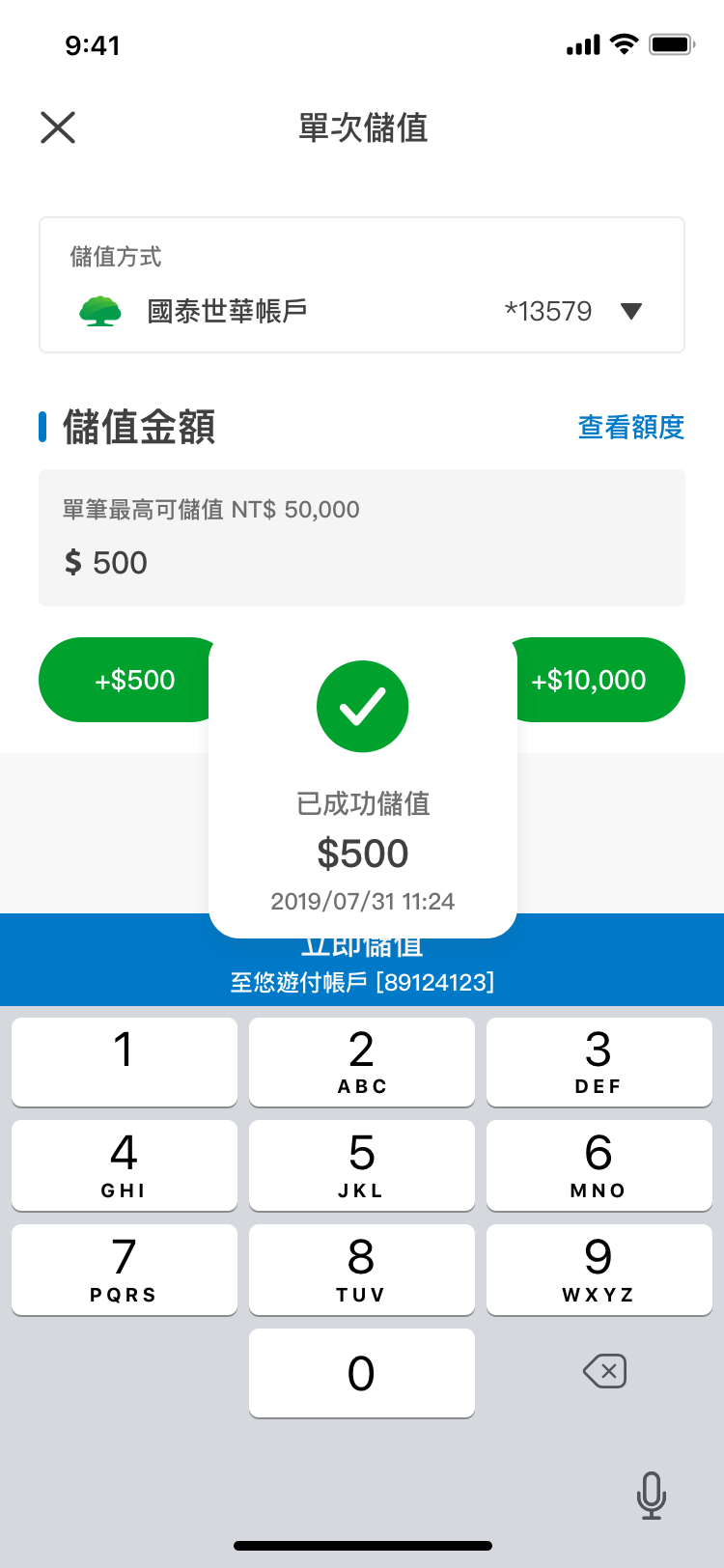
Task: Tap the 9 key on the keypad
Action: pyautogui.click(x=599, y=1269)
